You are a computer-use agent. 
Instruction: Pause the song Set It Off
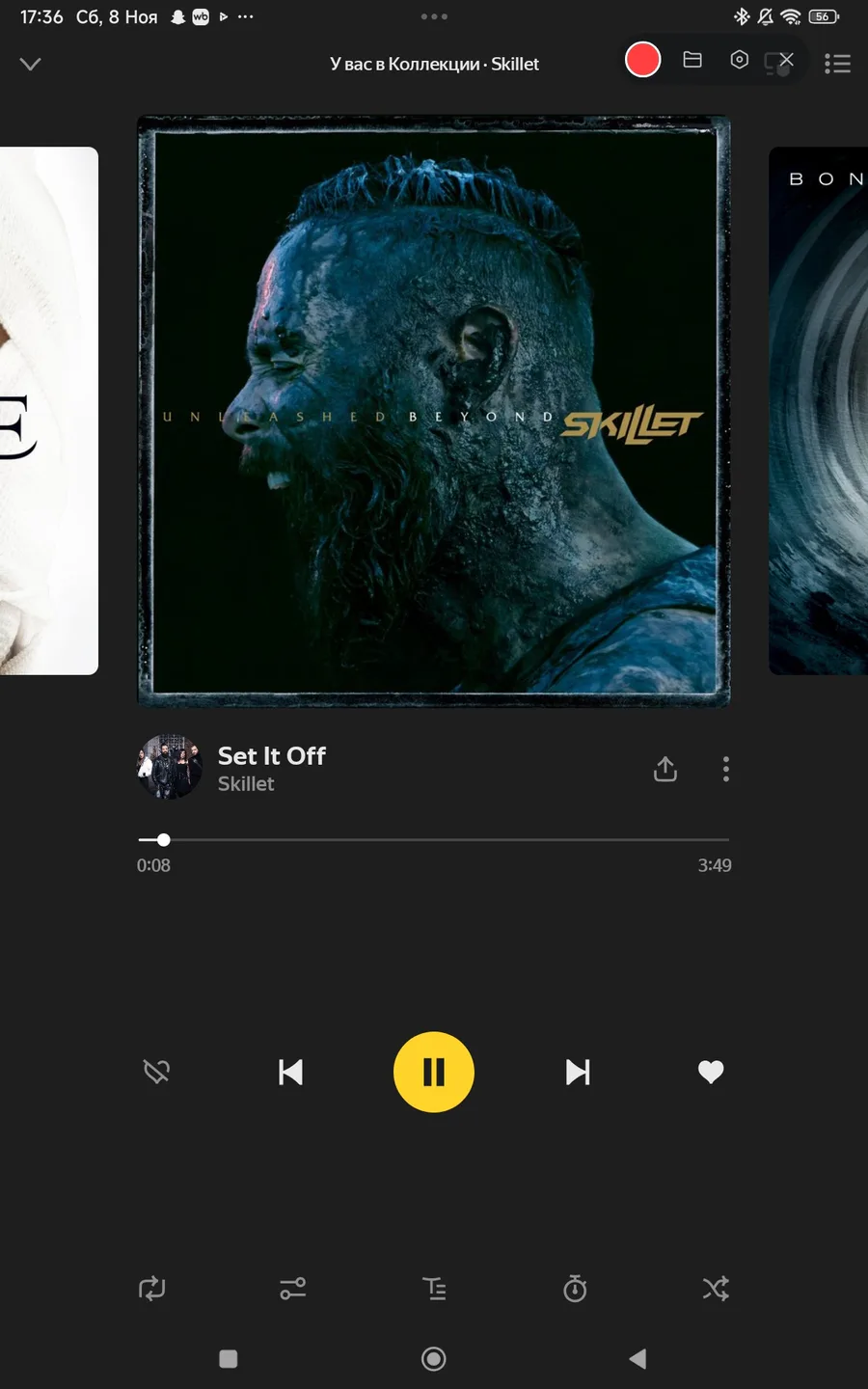[x=434, y=1072]
